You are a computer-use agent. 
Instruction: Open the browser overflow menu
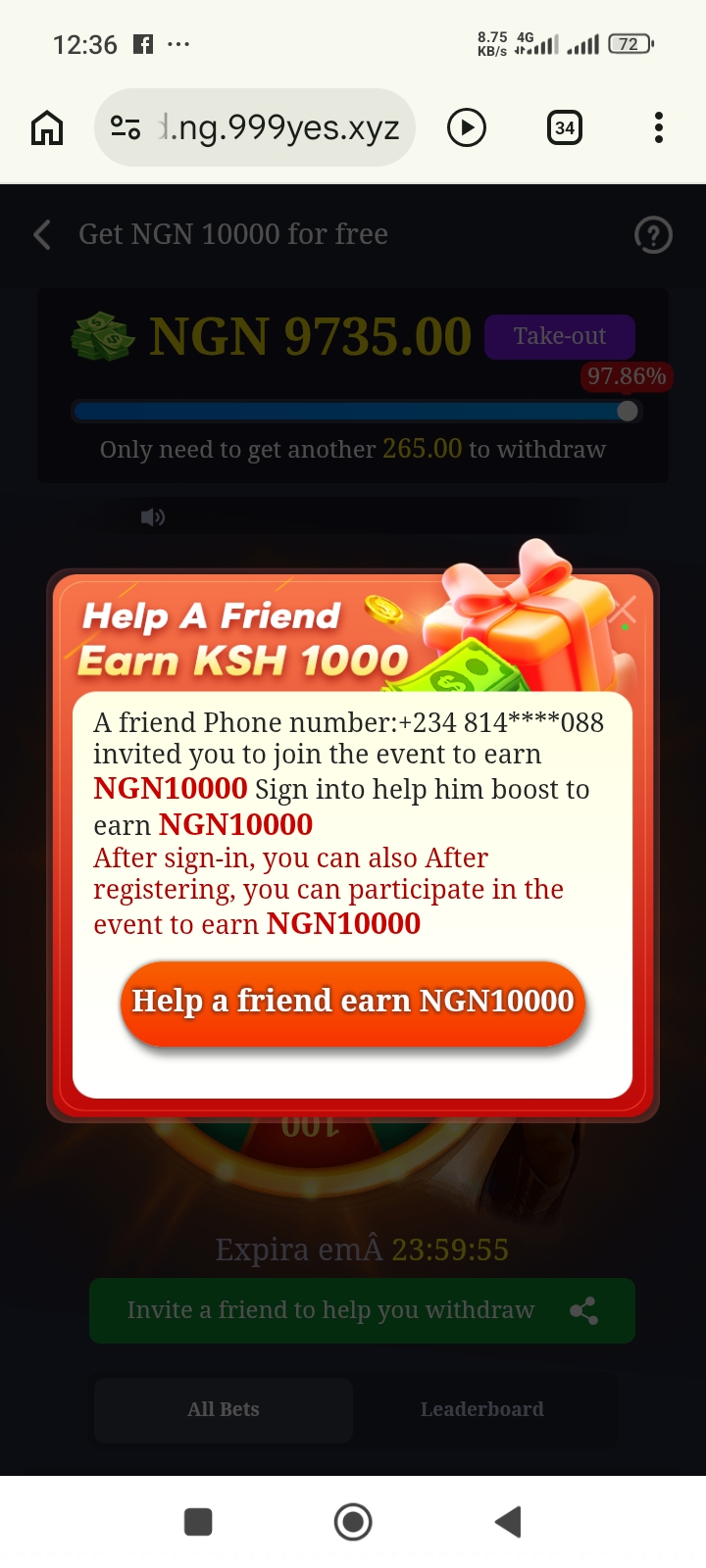[658, 127]
